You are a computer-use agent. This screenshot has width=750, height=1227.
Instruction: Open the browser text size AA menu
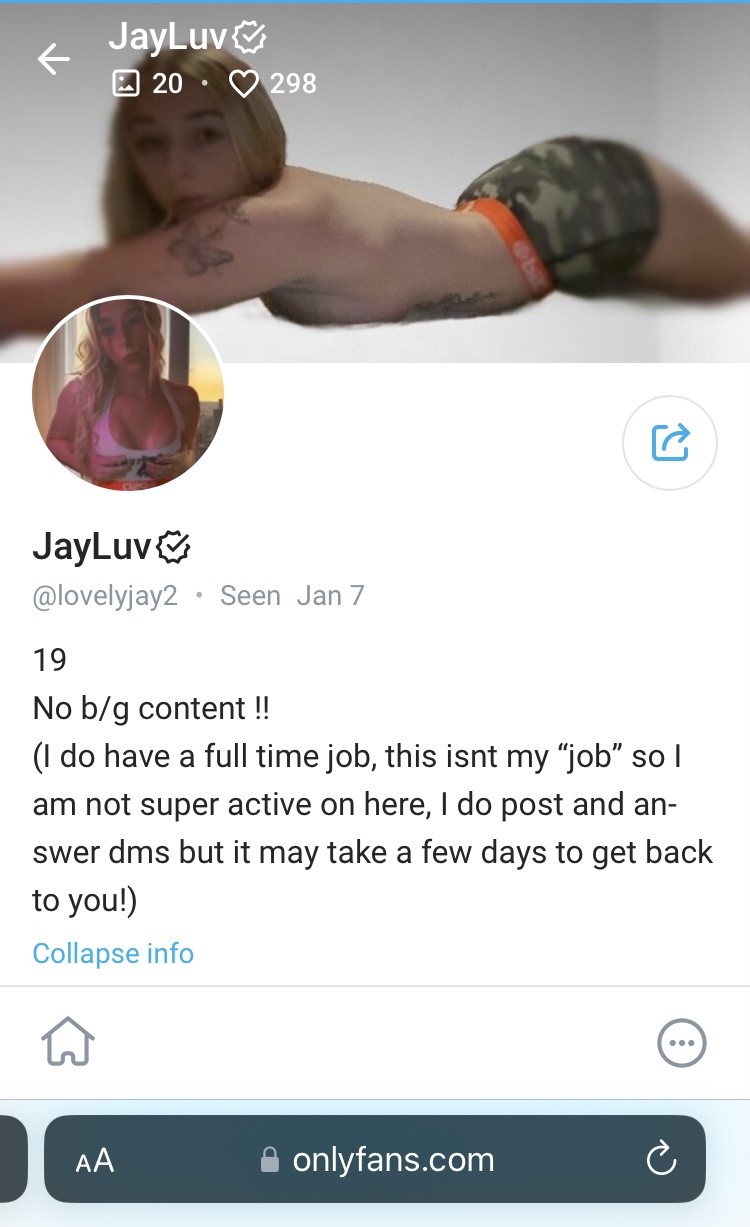95,1160
